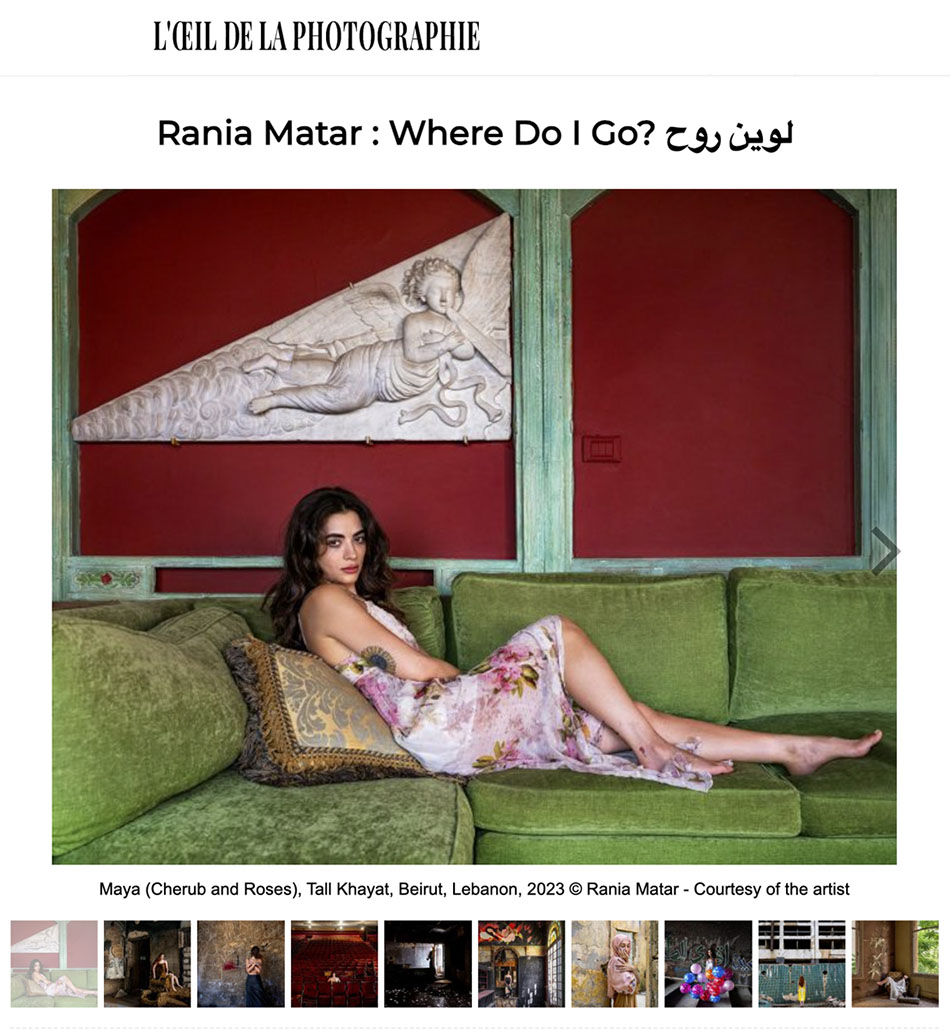The width and height of the screenshot is (950, 1030).
Task: Open the thumbnail of woman seated in ruined room
Action: 147,963
